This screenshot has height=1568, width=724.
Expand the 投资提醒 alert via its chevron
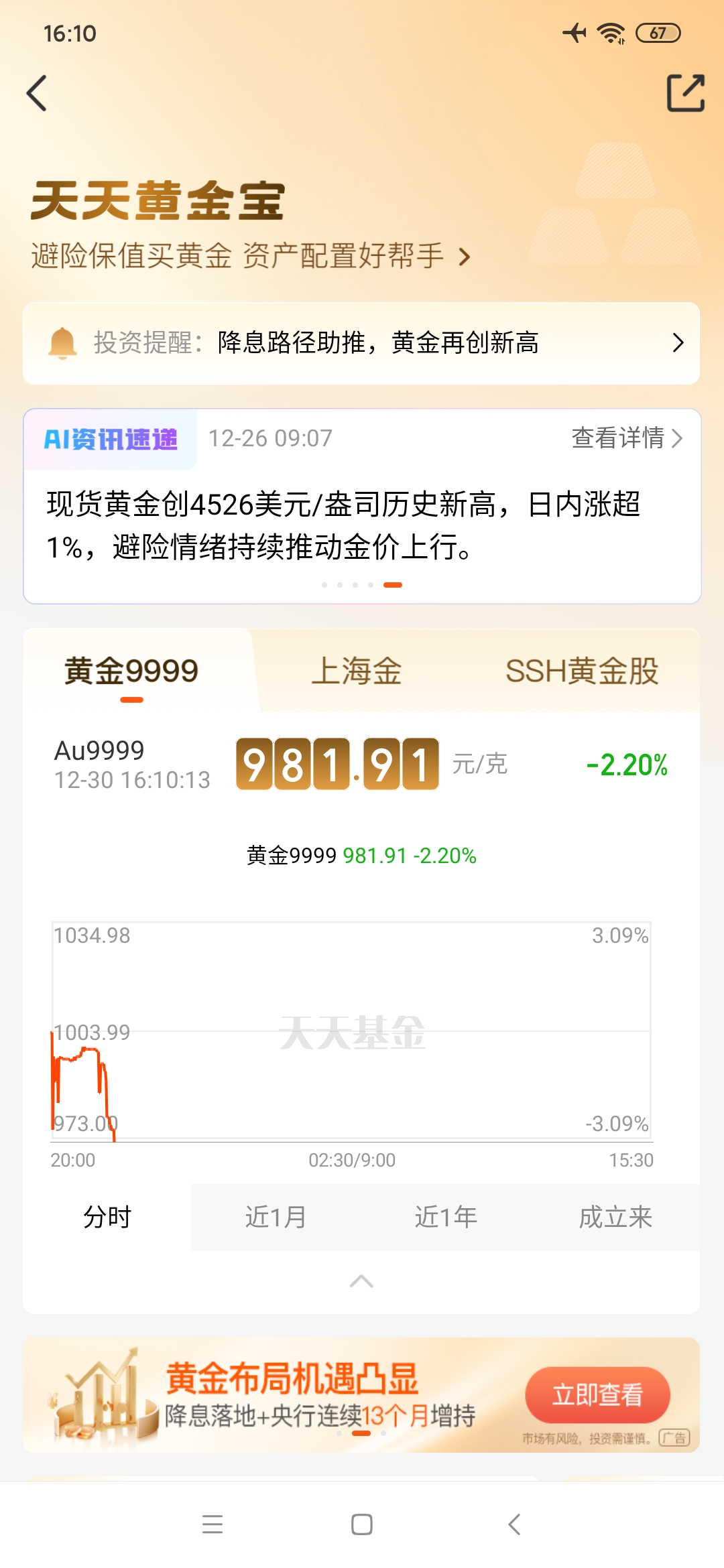click(677, 343)
